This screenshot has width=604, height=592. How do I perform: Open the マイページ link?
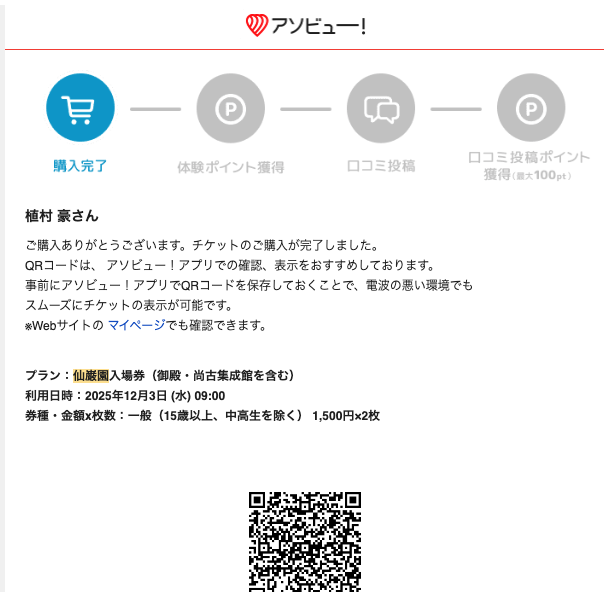135,326
